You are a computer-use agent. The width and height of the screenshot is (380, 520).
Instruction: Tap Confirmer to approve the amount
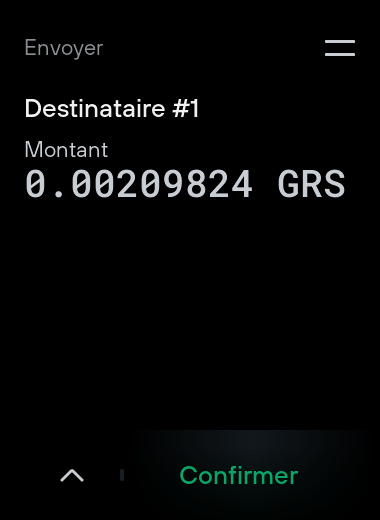coord(239,475)
